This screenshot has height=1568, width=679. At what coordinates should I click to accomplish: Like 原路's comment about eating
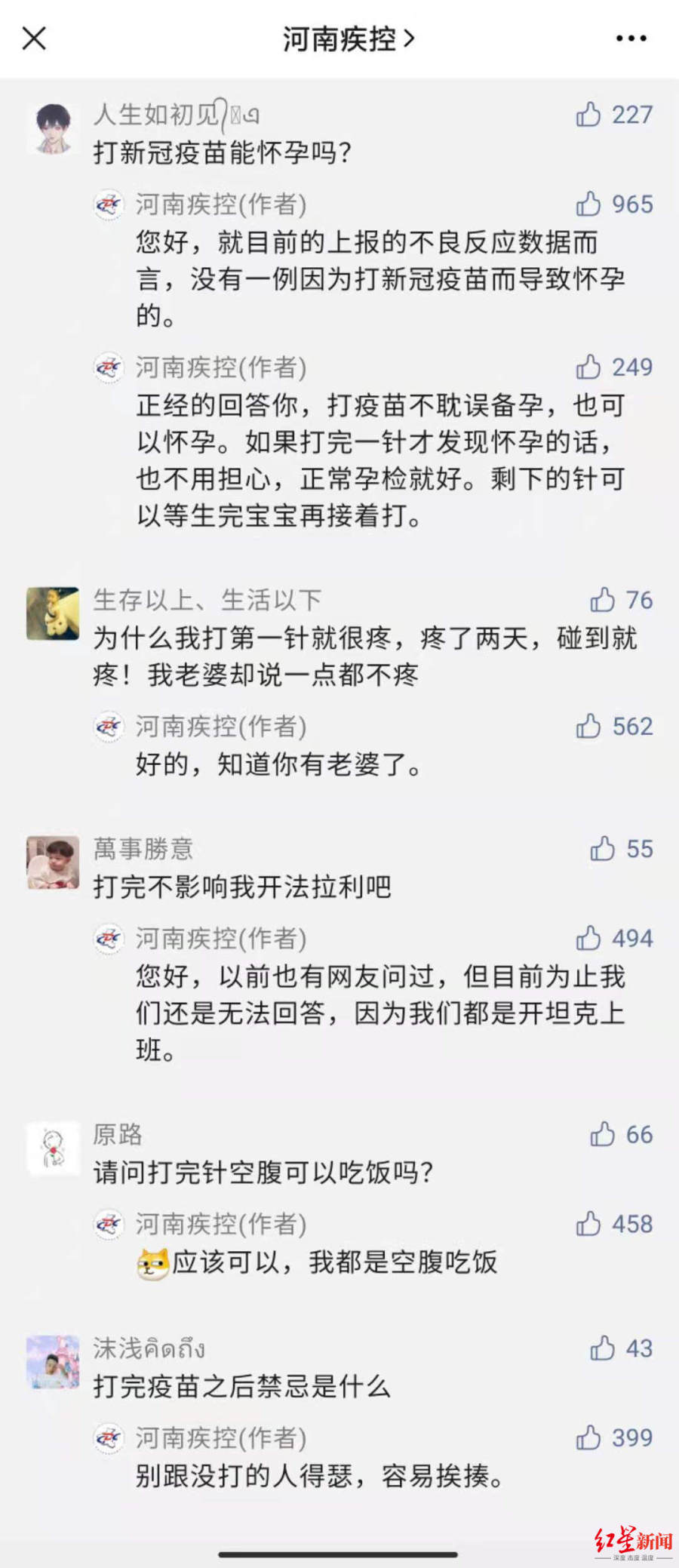click(x=602, y=1134)
